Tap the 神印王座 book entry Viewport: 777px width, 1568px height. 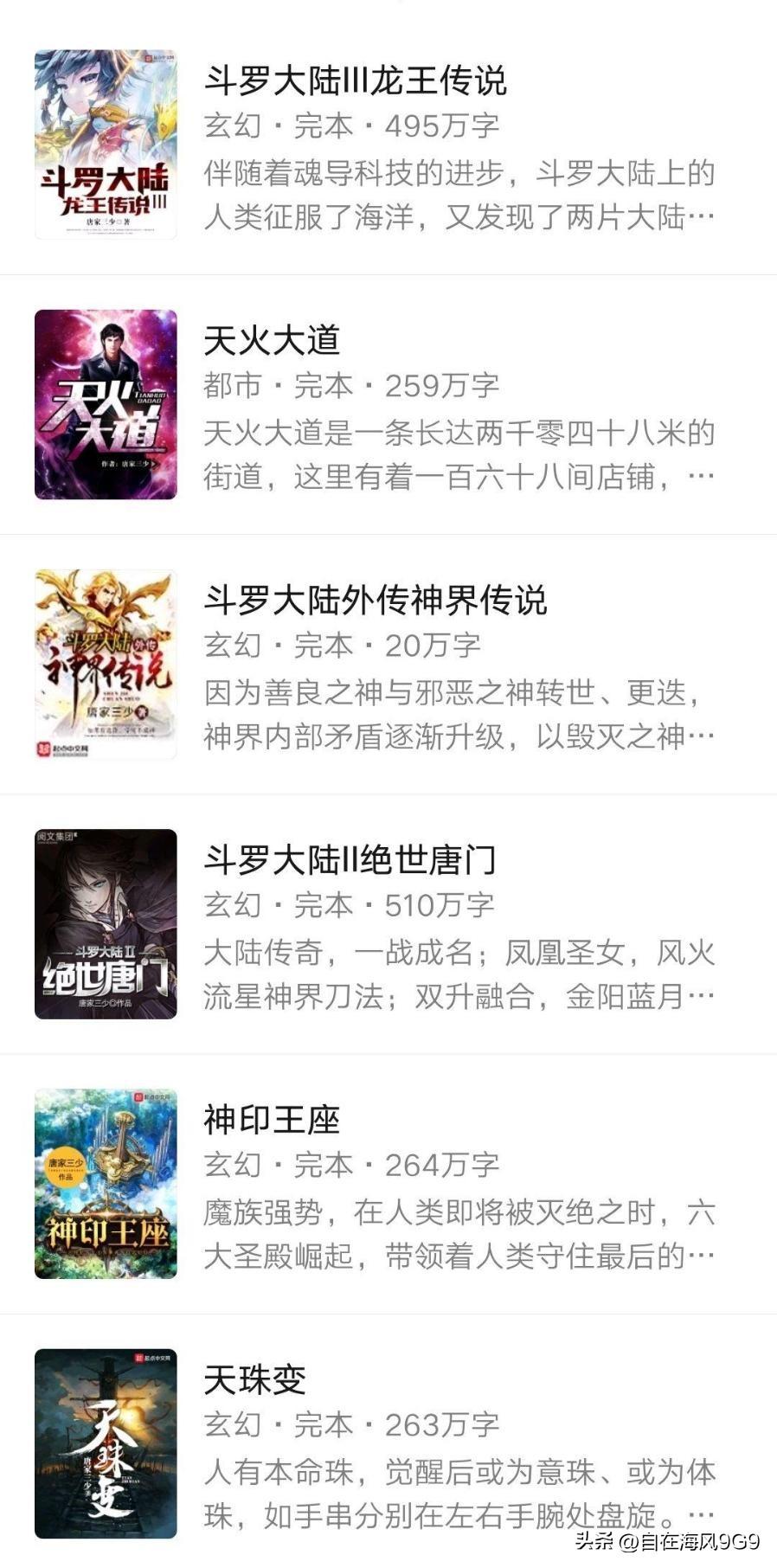[x=272, y=1120]
